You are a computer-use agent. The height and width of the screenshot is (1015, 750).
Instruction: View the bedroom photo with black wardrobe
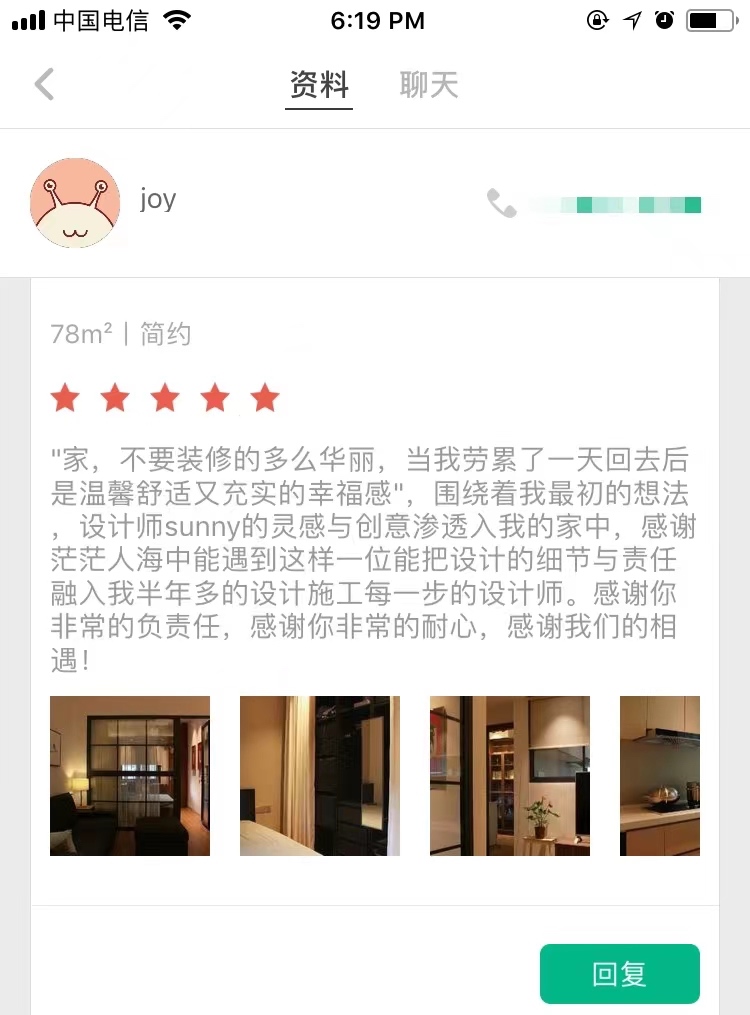coord(320,776)
